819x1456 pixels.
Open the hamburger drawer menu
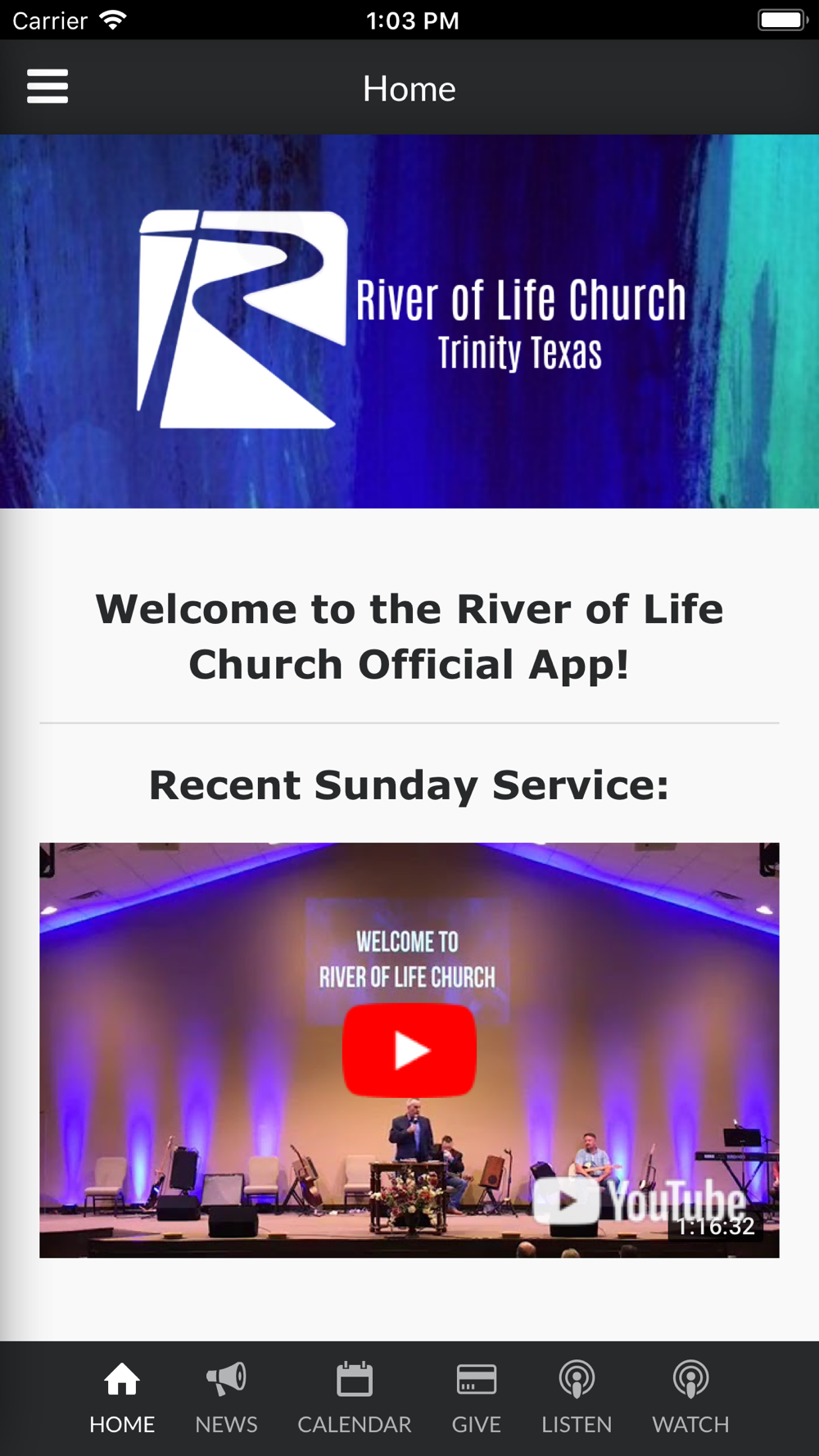pos(48,87)
